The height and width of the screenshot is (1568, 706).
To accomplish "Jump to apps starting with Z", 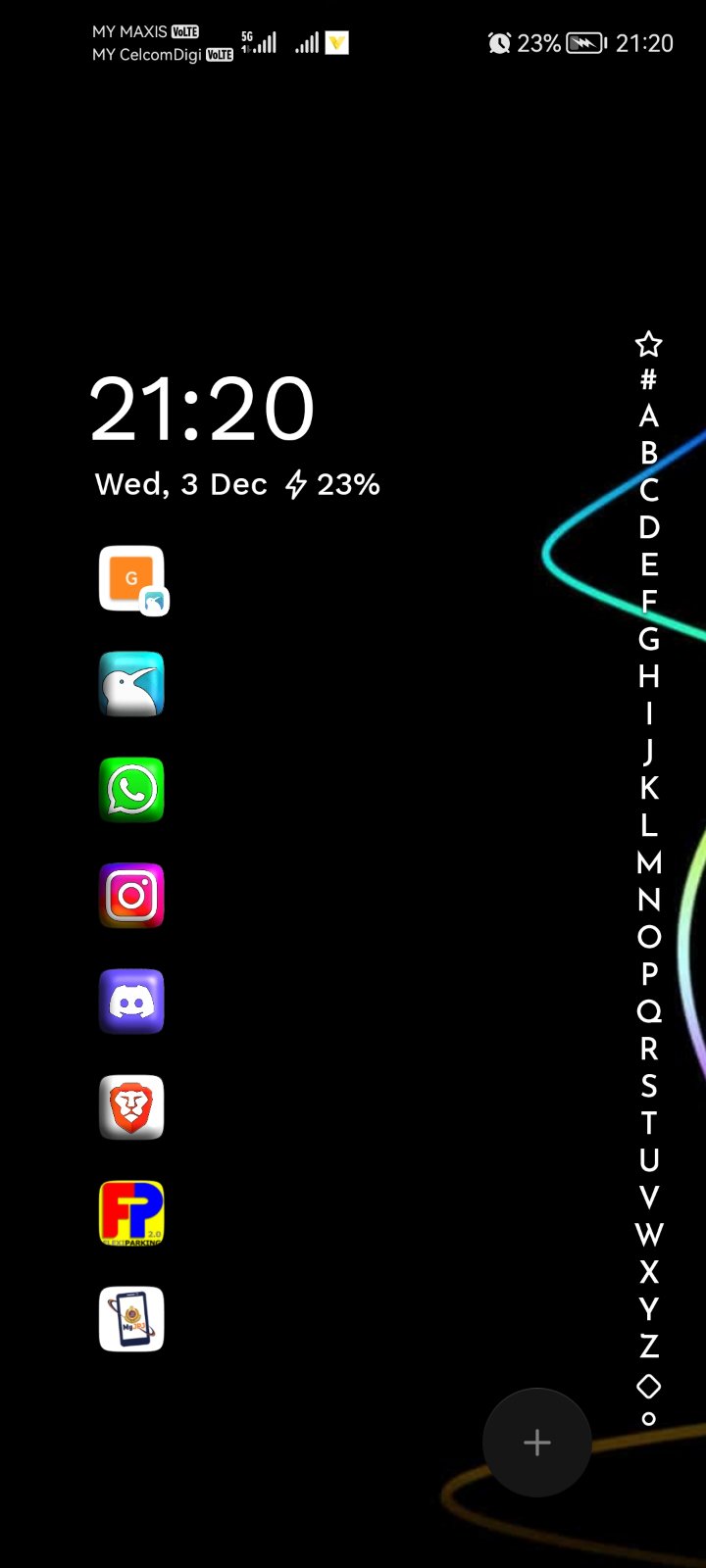I will click(648, 1347).
